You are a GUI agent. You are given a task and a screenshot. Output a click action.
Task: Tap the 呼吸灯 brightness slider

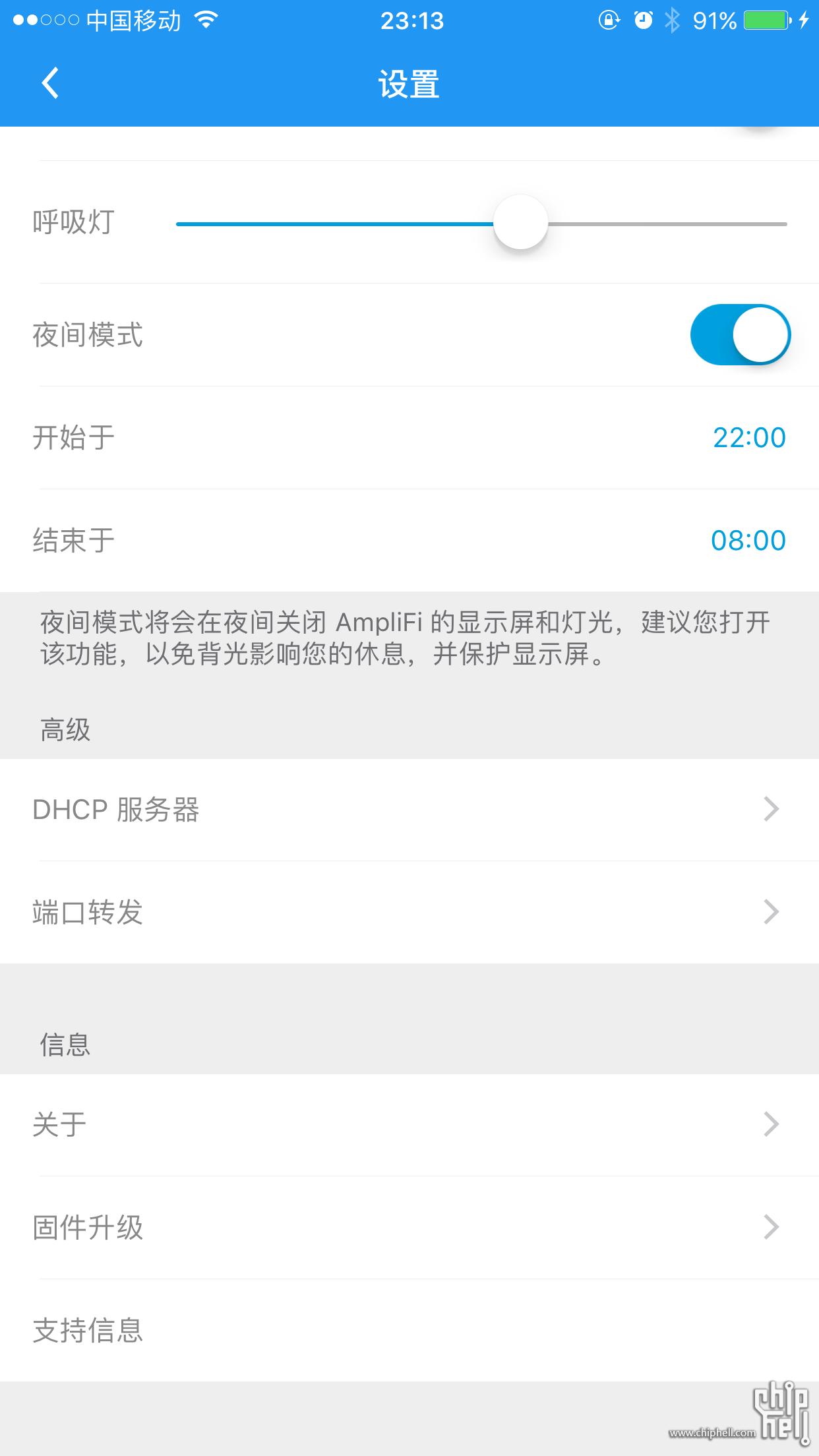(x=481, y=223)
